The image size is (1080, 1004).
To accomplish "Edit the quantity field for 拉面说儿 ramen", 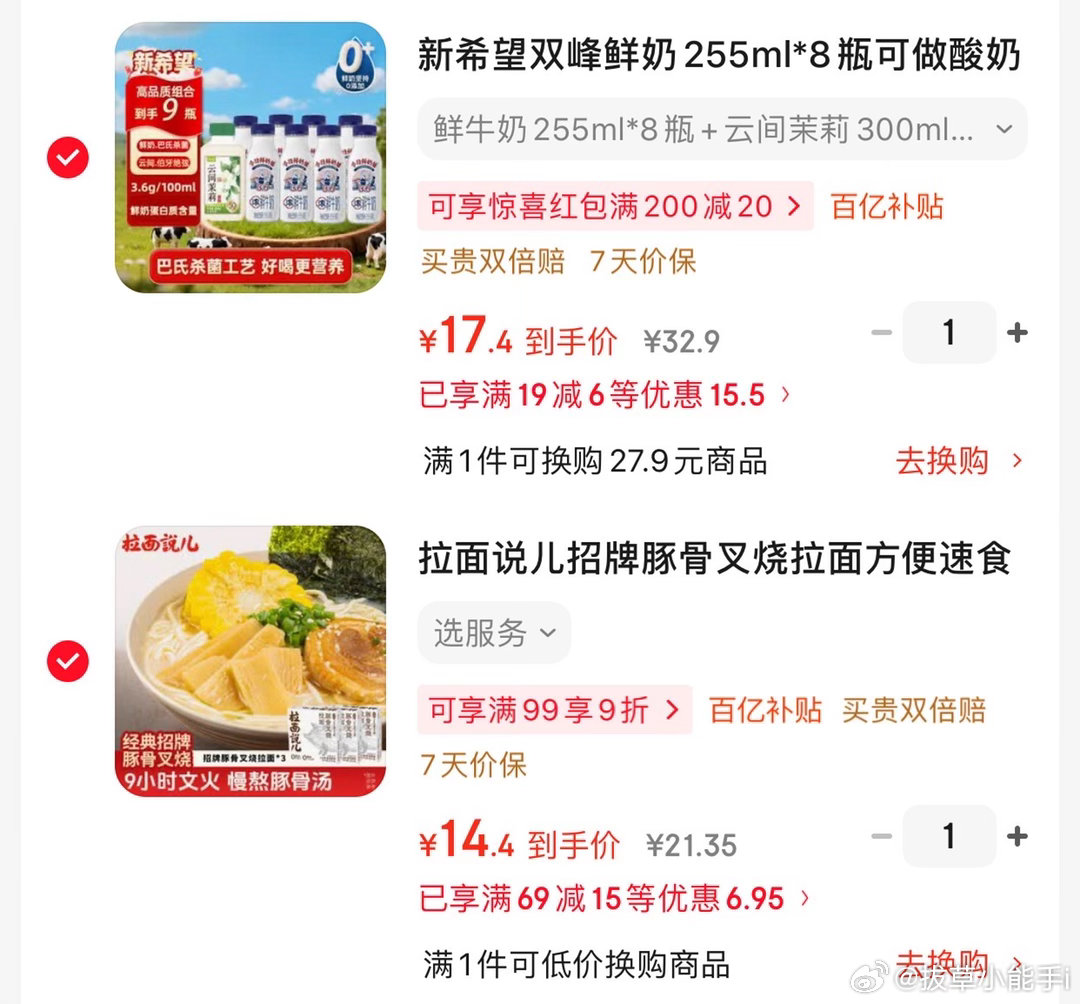I will pyautogui.click(x=949, y=836).
